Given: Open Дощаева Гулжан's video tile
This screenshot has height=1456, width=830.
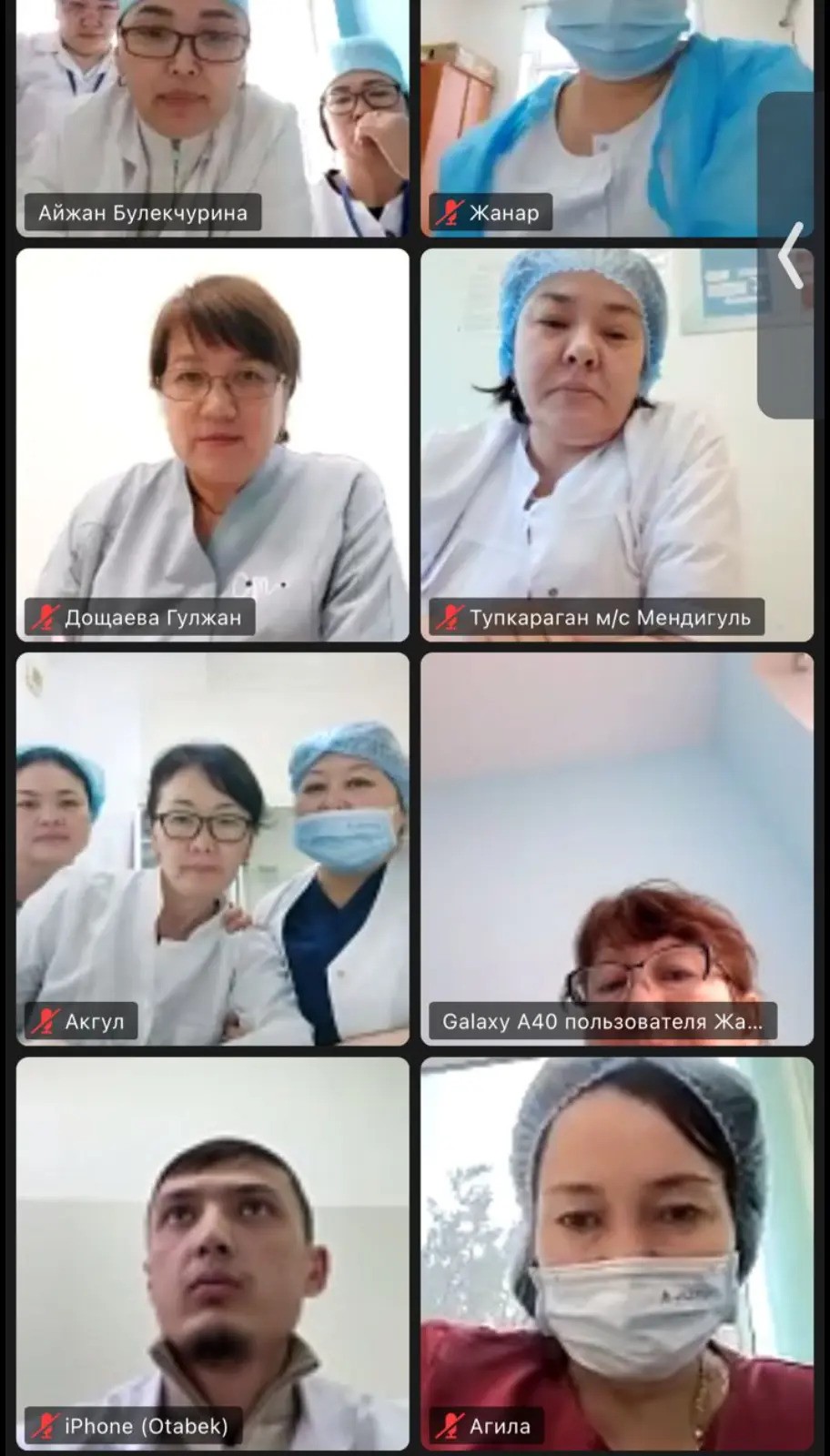Looking at the screenshot, I should [x=213, y=444].
